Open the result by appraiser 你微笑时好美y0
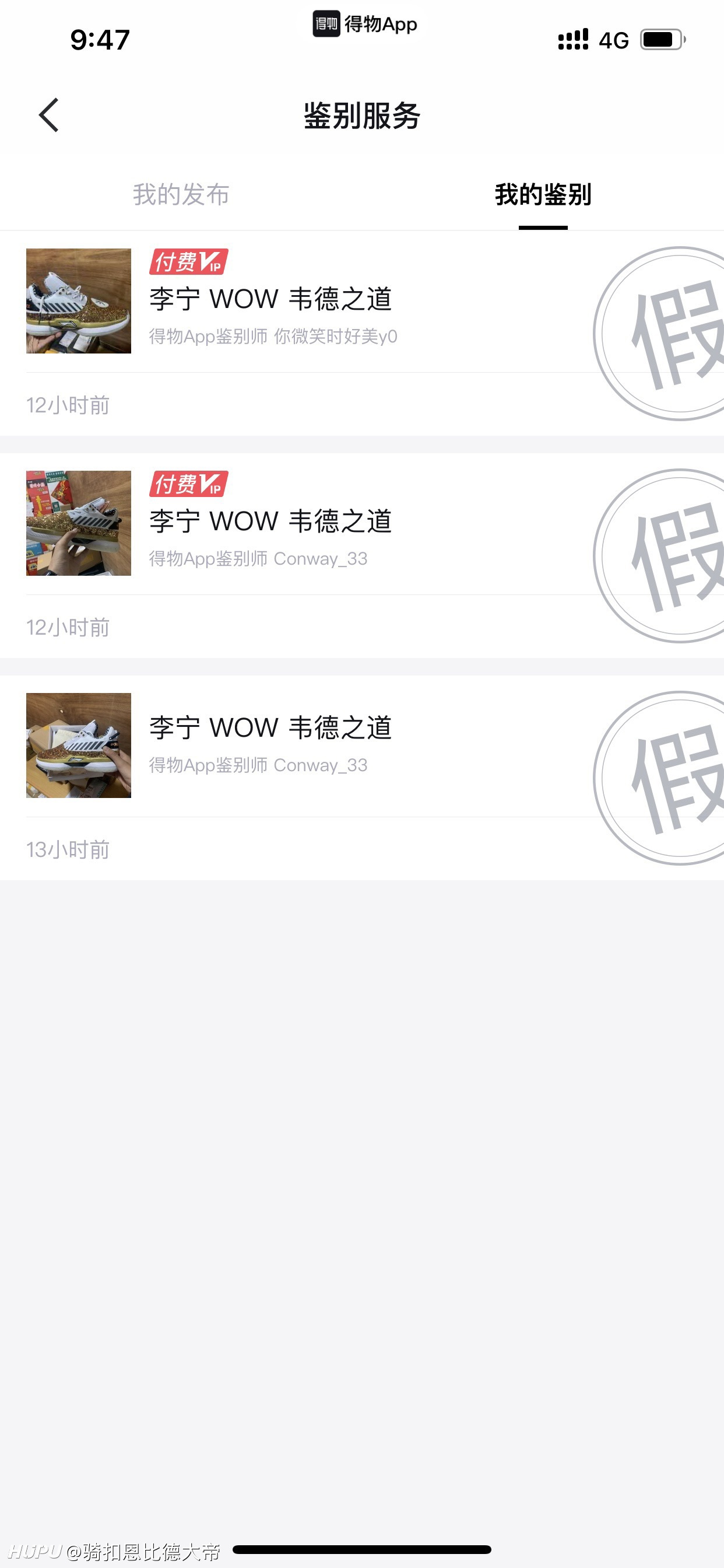Viewport: 724px width, 1568px height. click(x=362, y=334)
